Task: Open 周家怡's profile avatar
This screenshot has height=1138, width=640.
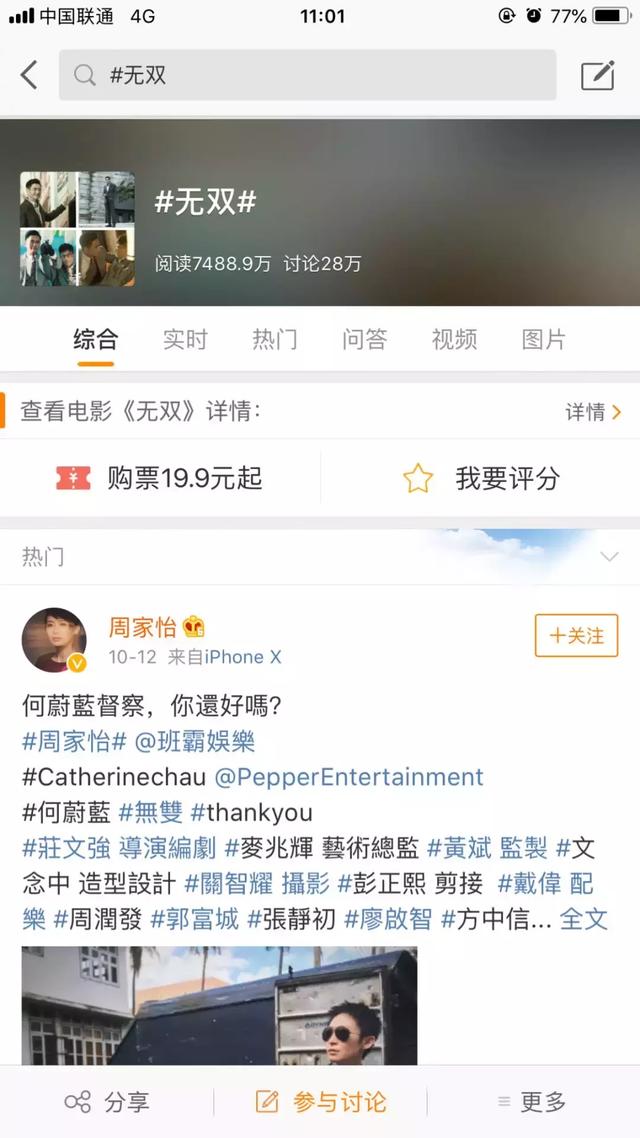Action: point(54,640)
